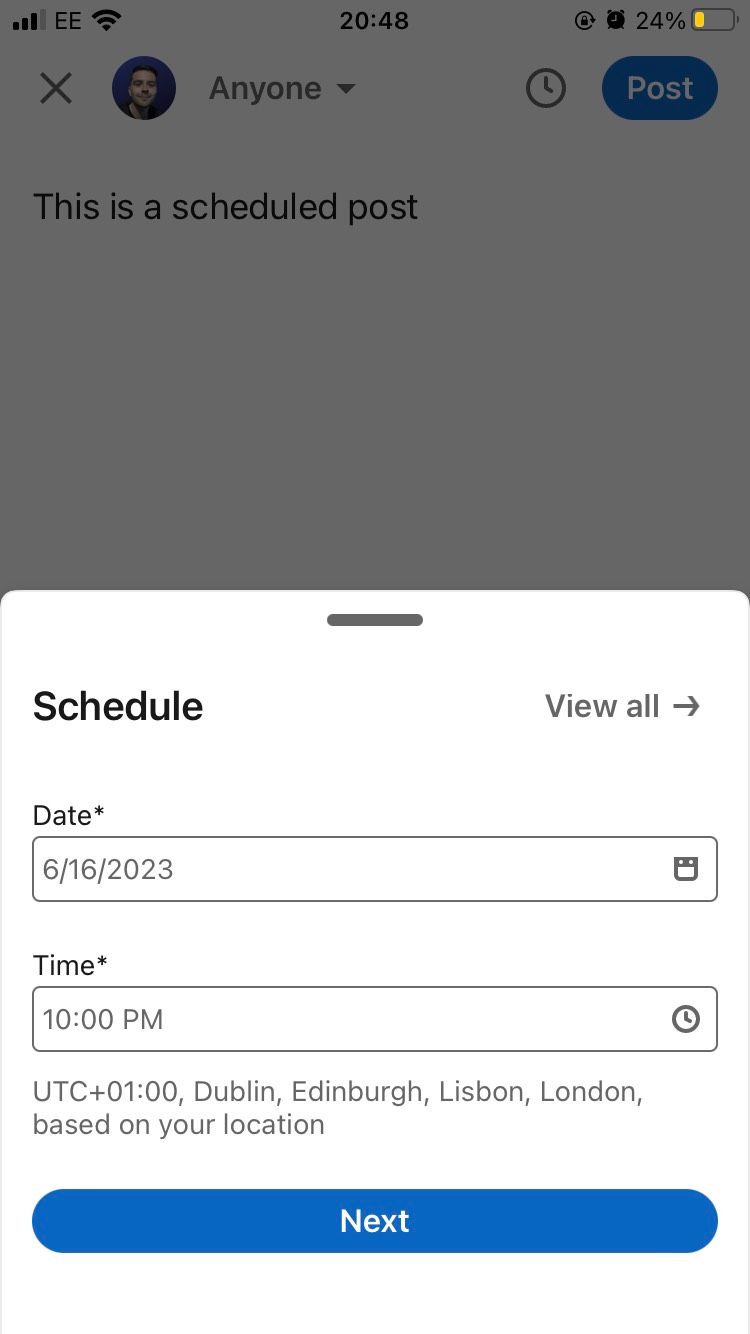Tap the Post button

(659, 88)
